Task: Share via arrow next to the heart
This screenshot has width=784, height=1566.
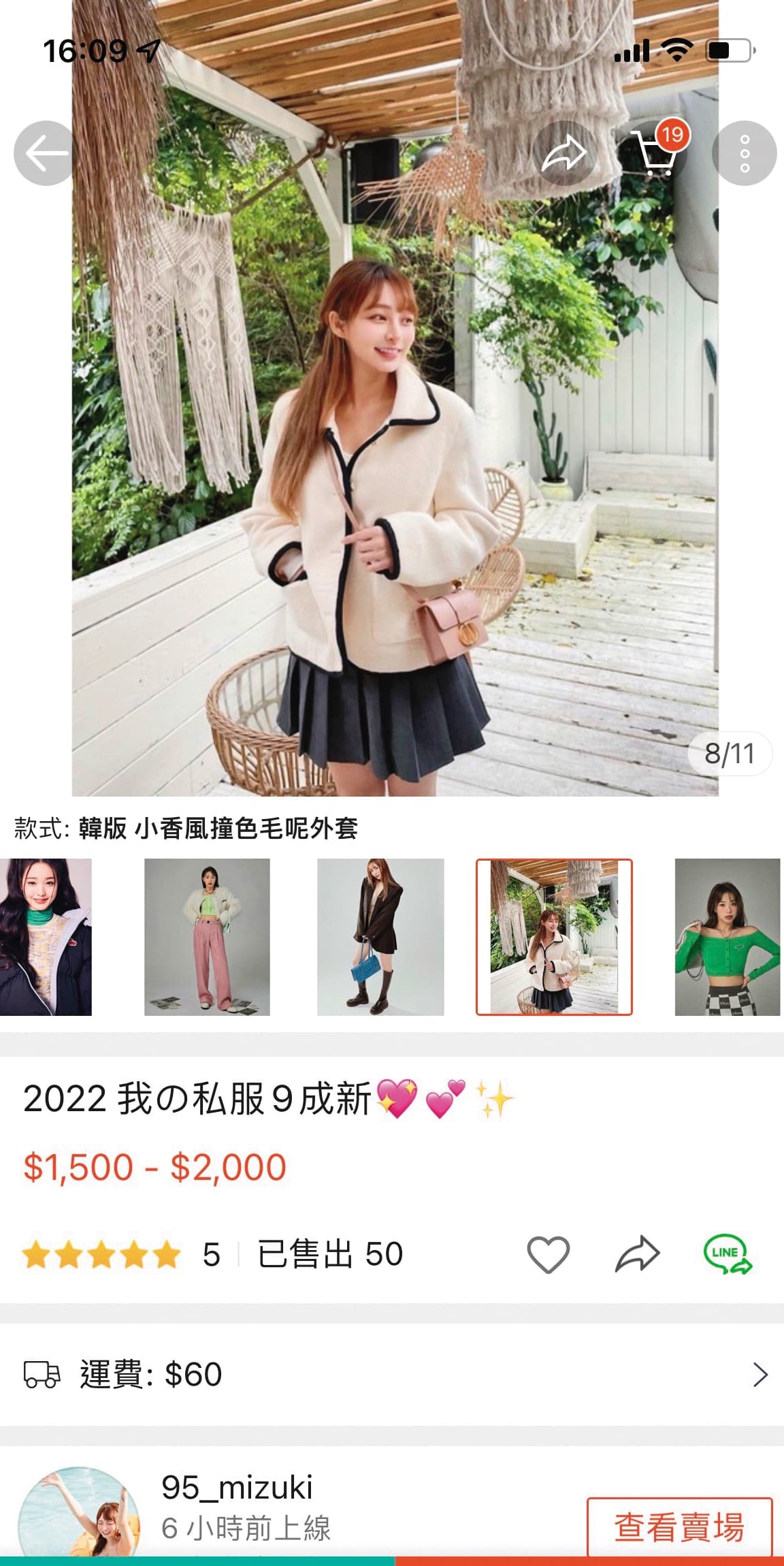Action: point(638,1254)
